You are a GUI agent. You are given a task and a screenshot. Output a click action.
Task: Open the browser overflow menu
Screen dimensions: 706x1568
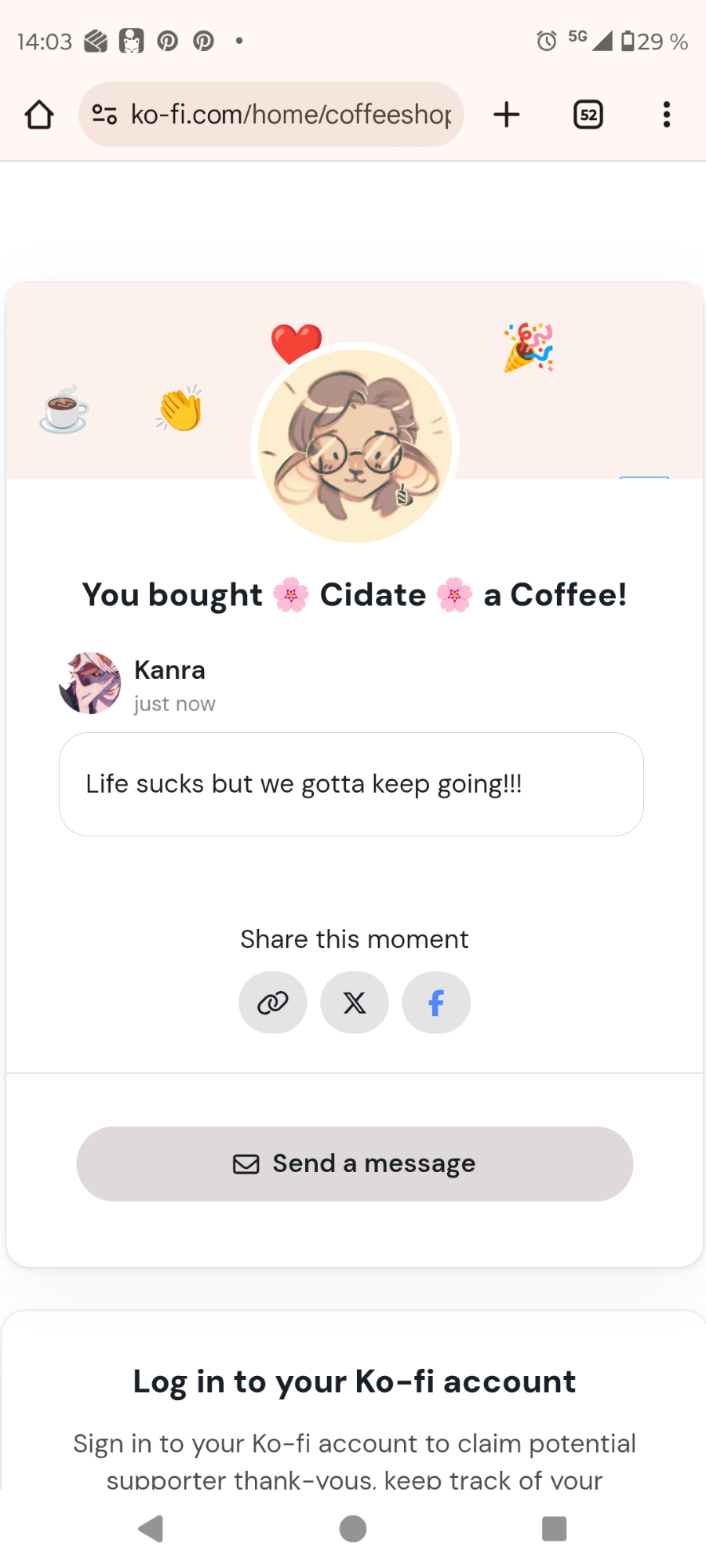(666, 114)
